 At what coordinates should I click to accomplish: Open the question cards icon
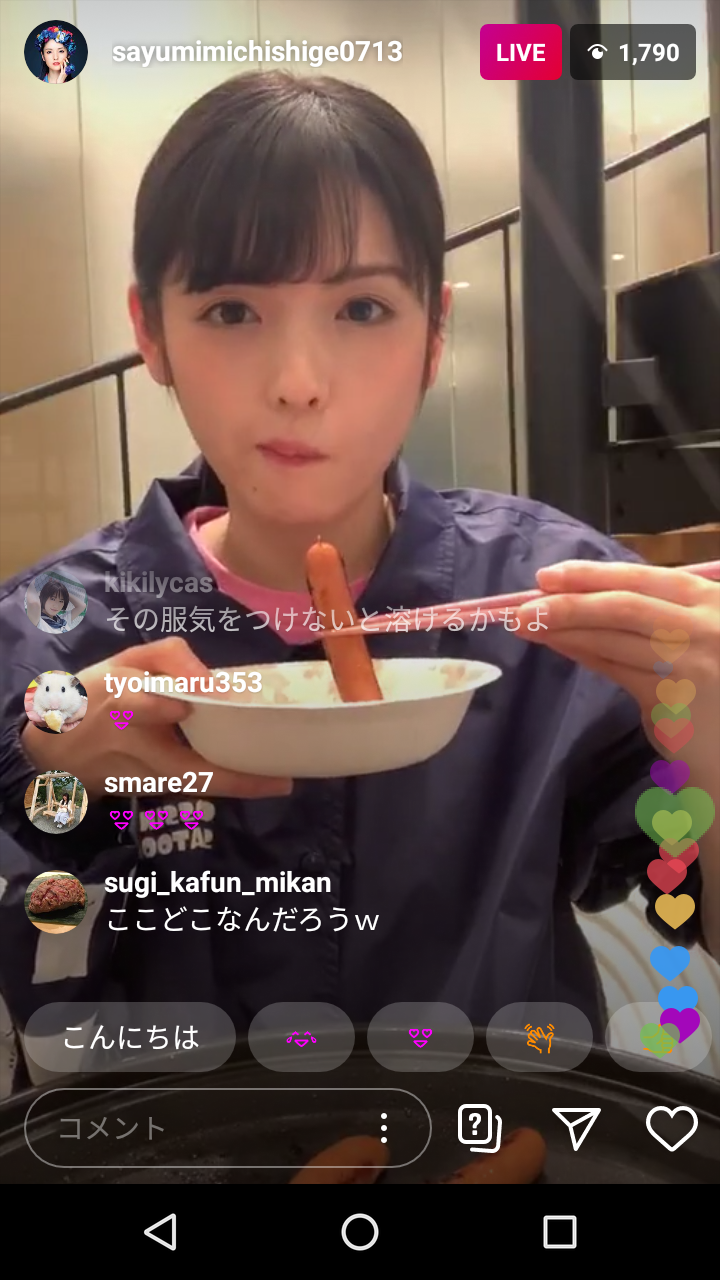(x=479, y=1128)
